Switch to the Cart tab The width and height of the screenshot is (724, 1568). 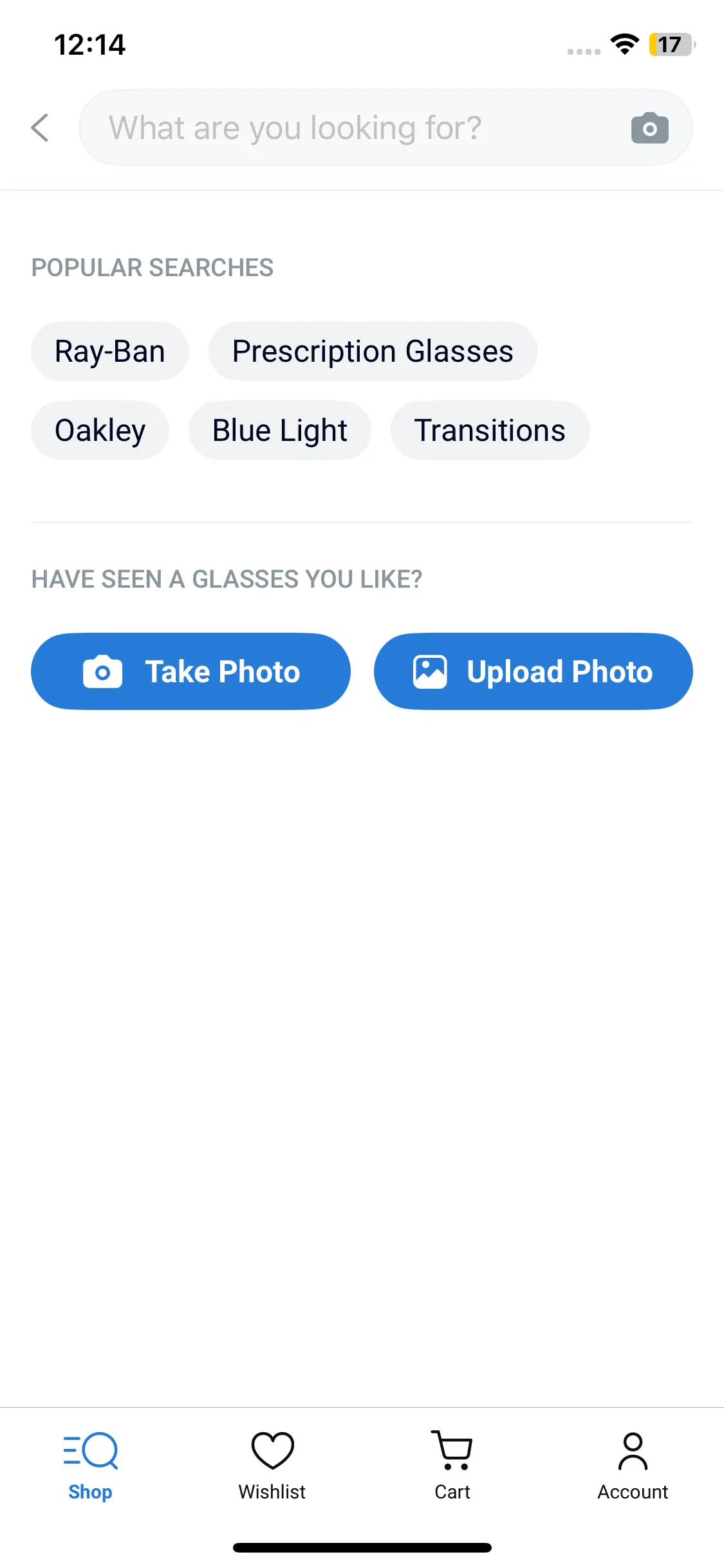click(x=452, y=1468)
